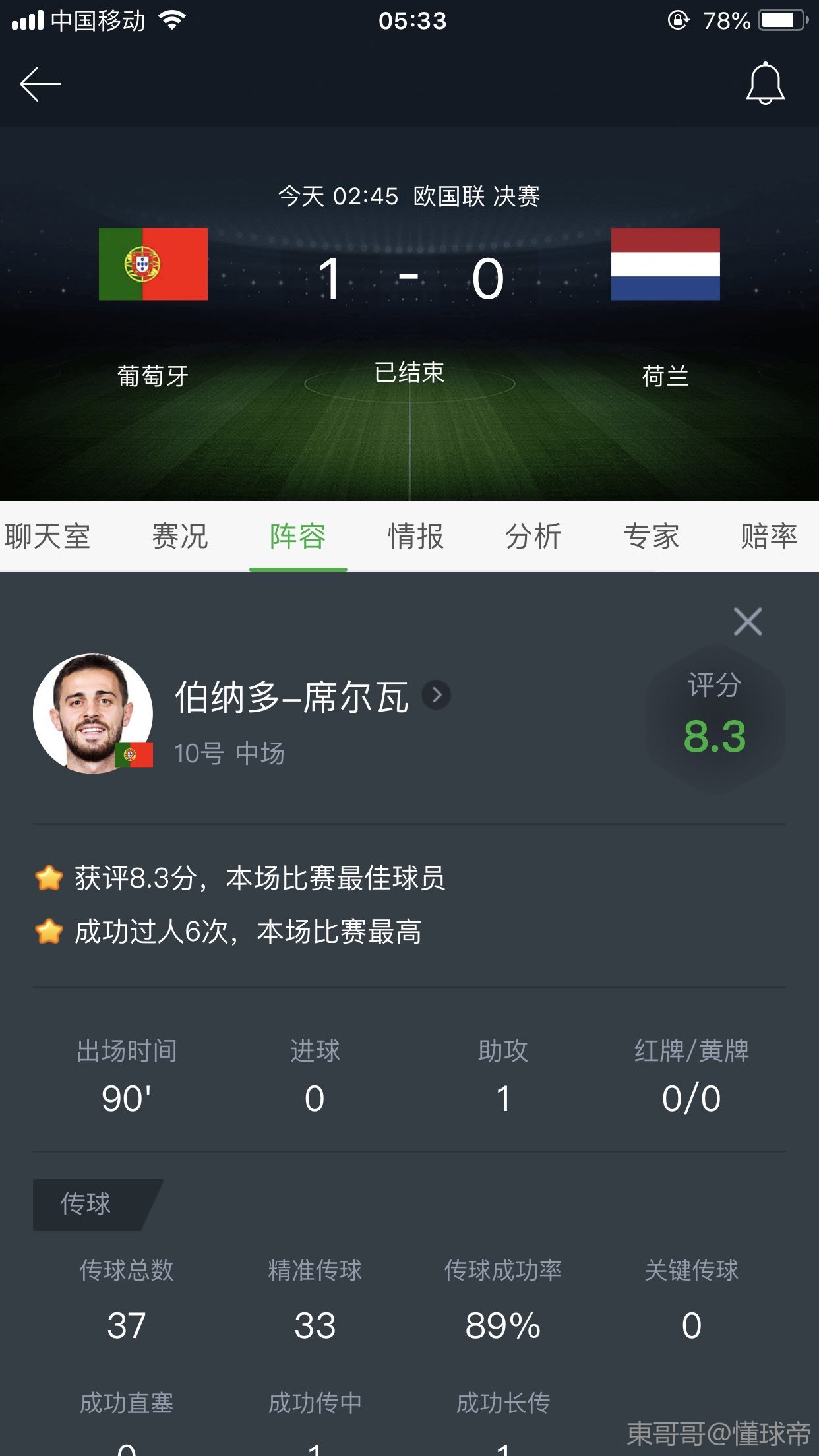Switch to the 聊天室 tab
This screenshot has width=819, height=1456.
tap(47, 536)
